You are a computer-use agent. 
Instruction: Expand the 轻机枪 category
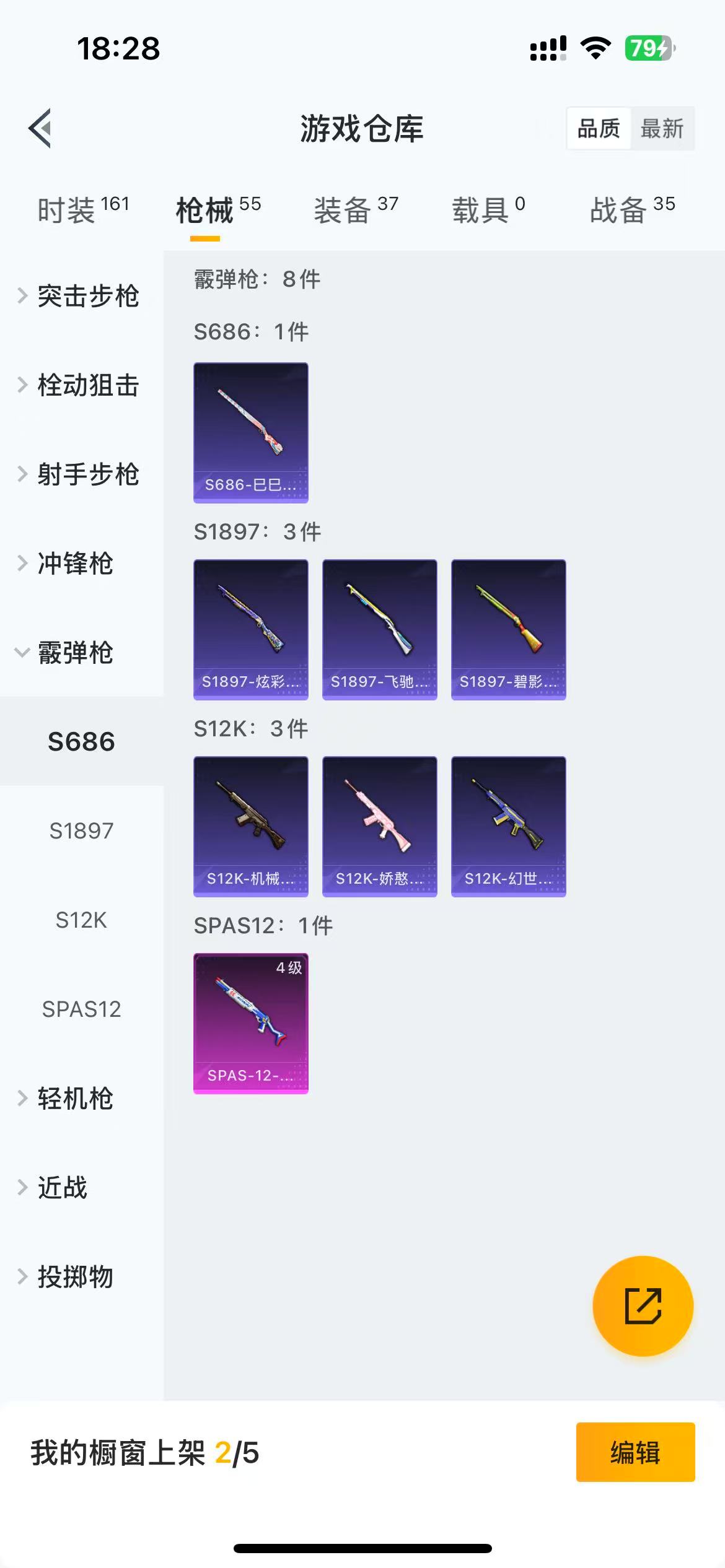[82, 1099]
